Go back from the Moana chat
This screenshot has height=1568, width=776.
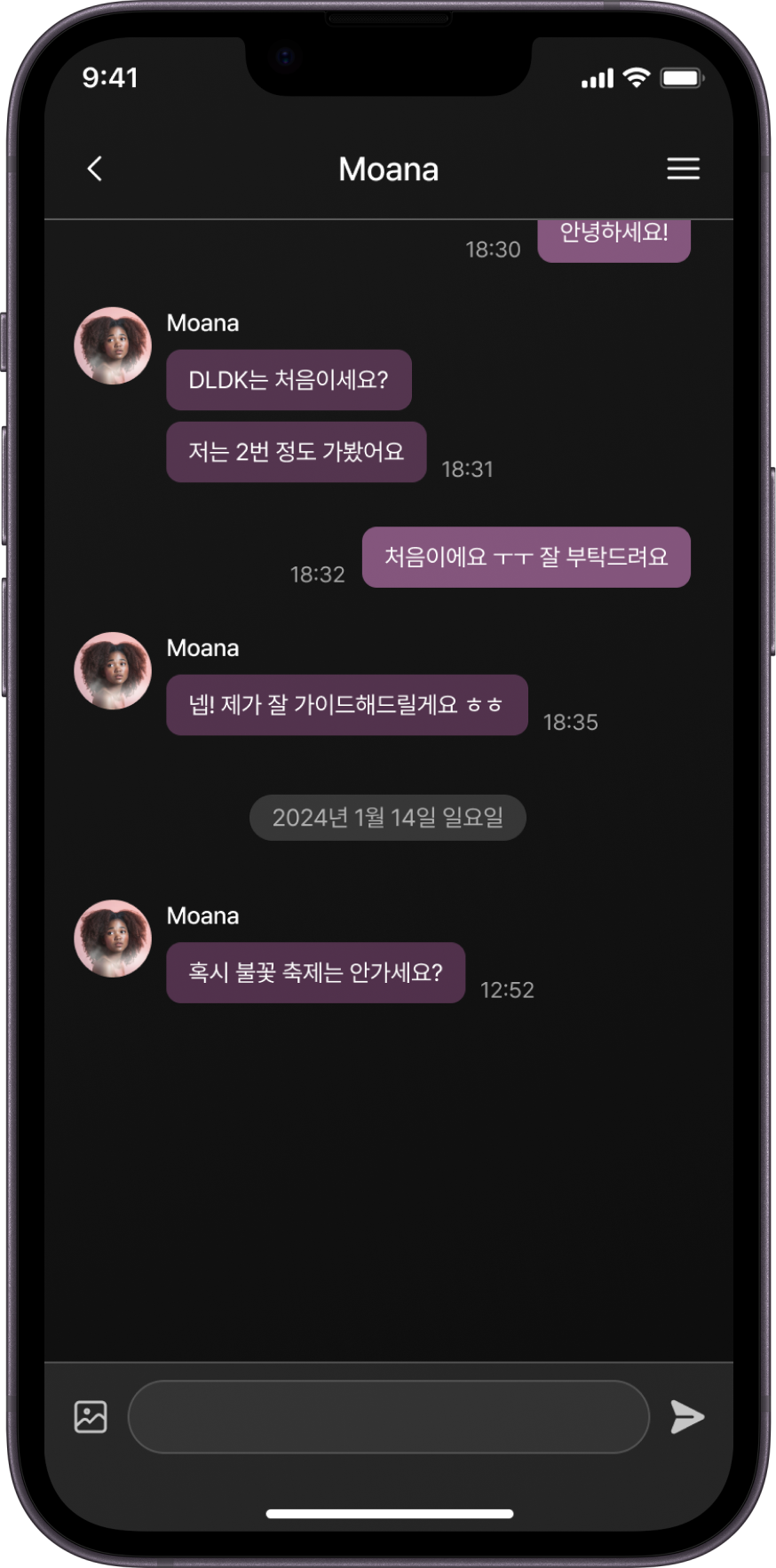(x=95, y=169)
